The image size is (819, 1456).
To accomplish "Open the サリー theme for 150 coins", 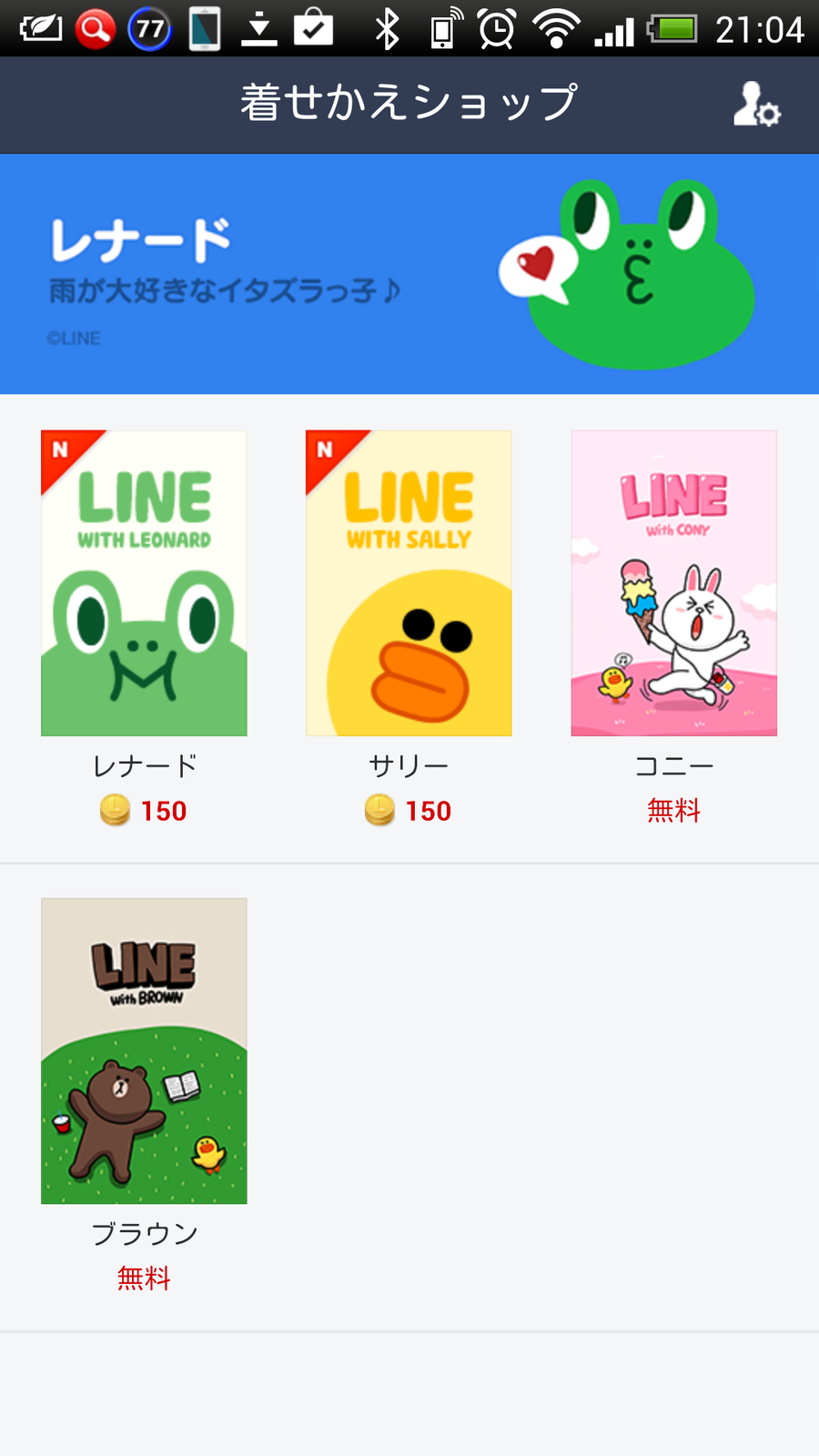I will (409, 583).
